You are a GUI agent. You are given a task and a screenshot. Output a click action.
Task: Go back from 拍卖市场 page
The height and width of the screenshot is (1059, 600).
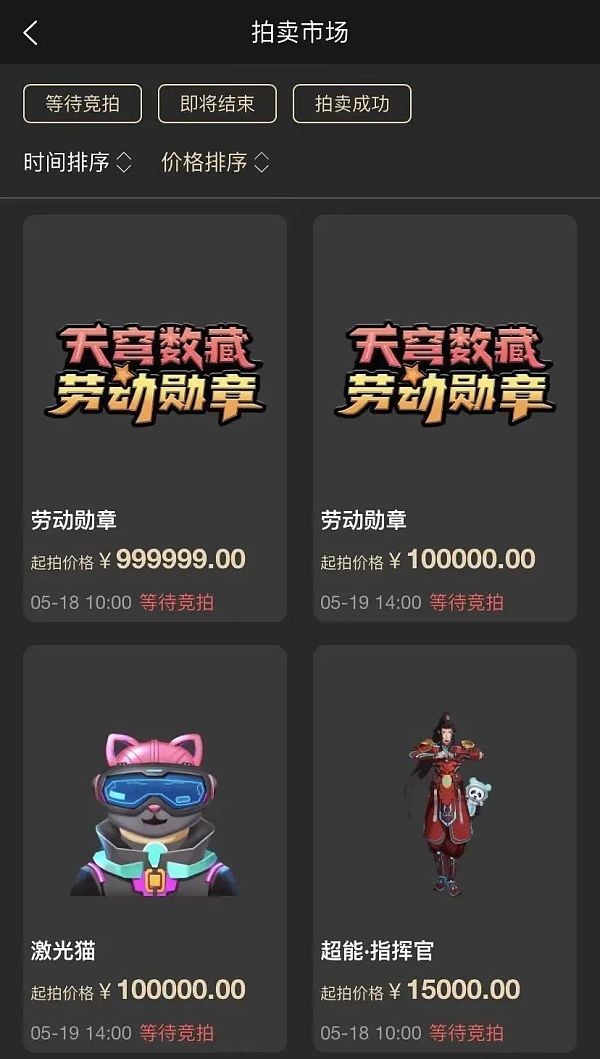[x=31, y=33]
